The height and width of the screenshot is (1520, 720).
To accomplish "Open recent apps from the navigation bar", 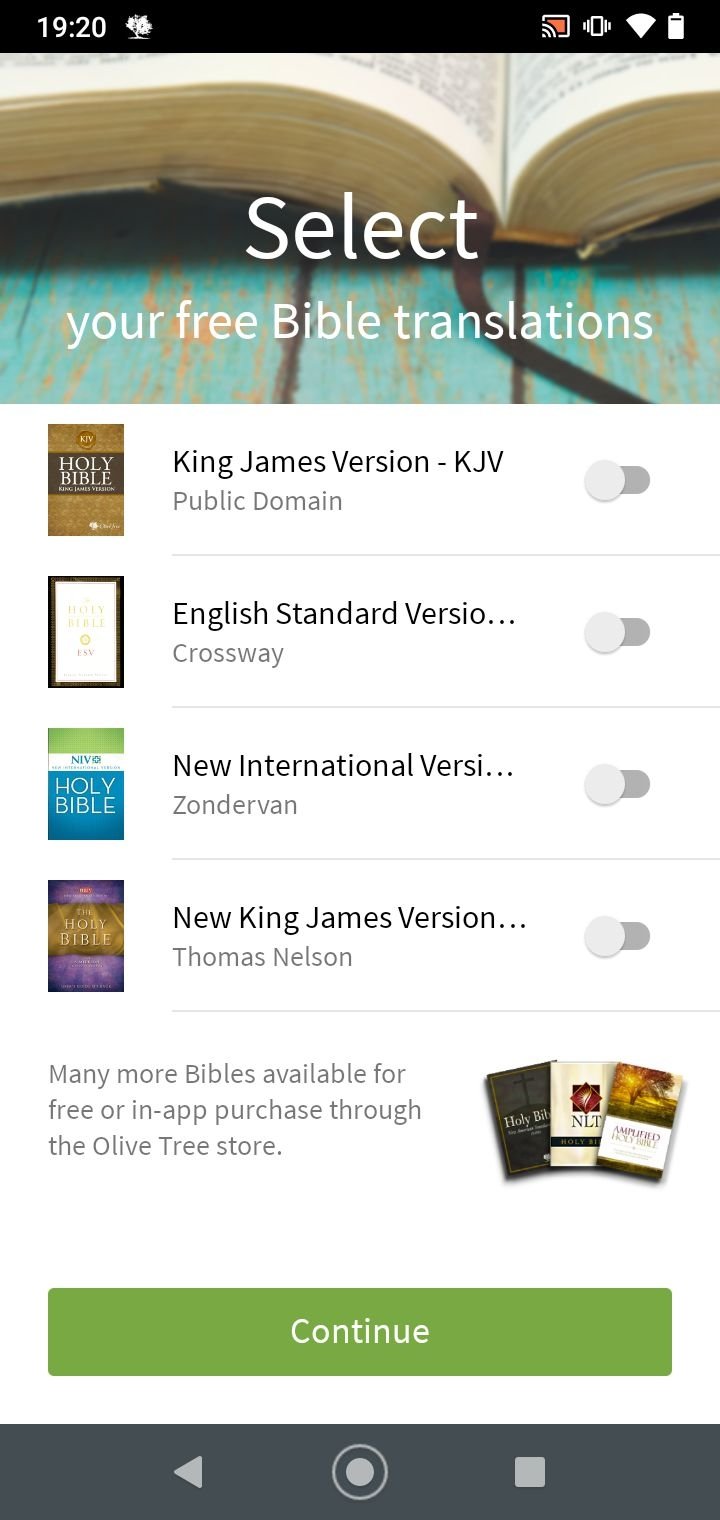I will (x=529, y=1472).
